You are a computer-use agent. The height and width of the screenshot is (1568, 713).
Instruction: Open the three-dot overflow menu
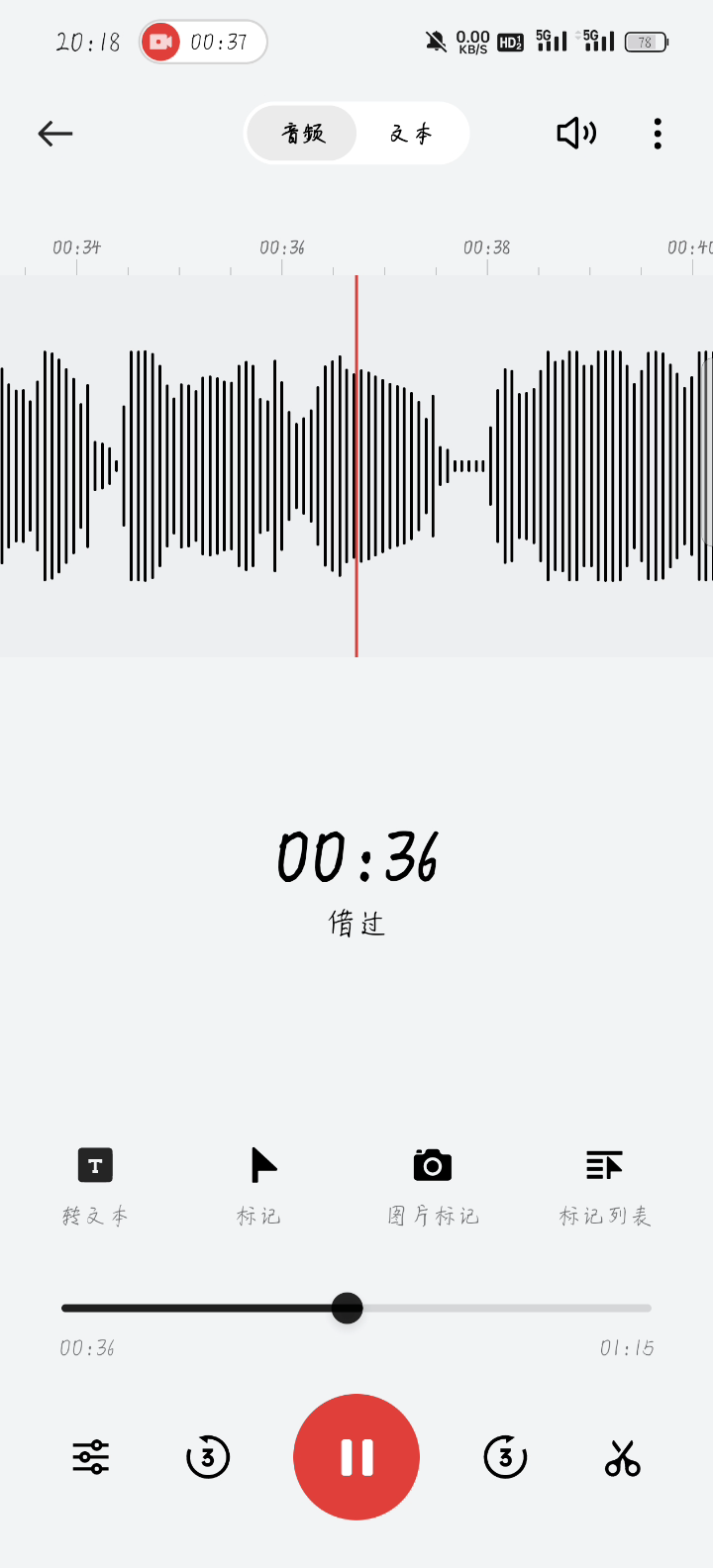pos(658,134)
